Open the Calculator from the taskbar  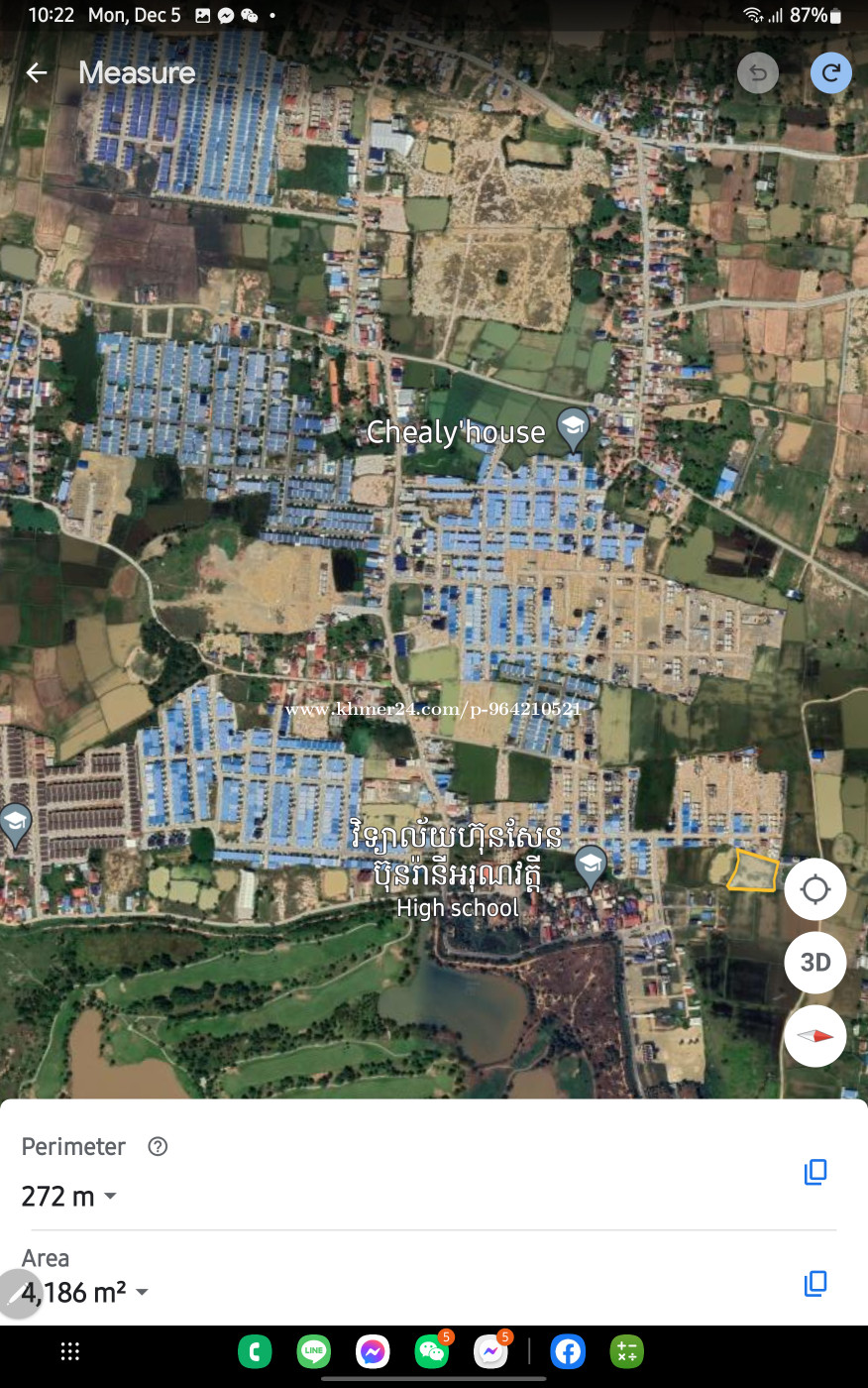tap(626, 1351)
